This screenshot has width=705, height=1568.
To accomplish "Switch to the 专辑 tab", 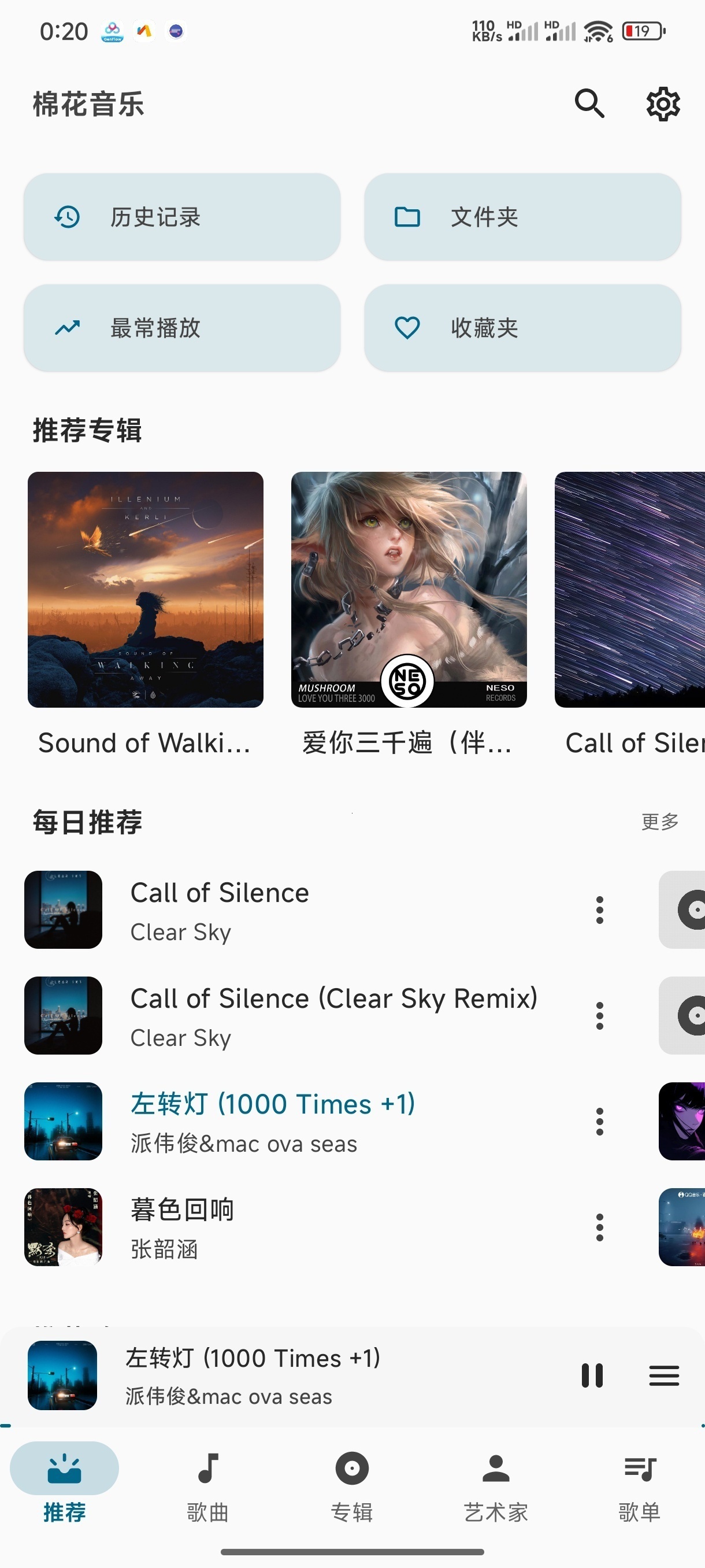I will [352, 1486].
